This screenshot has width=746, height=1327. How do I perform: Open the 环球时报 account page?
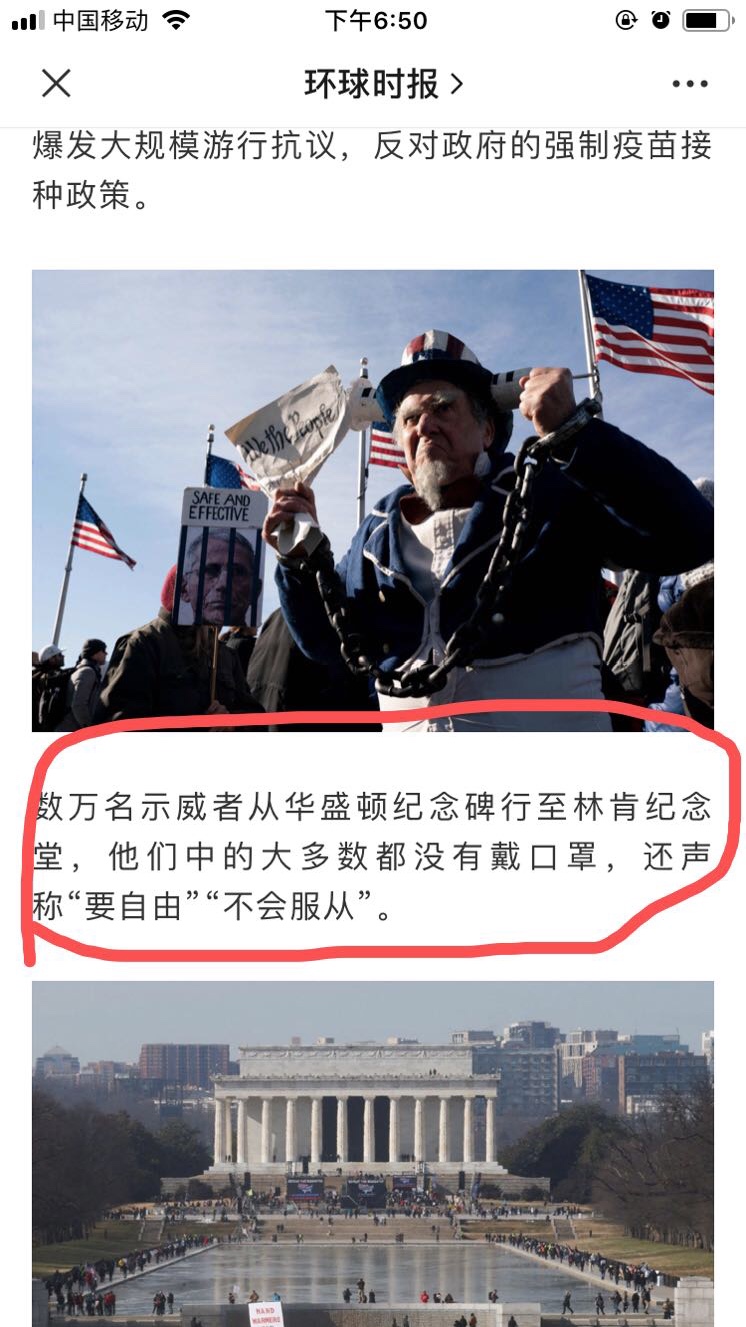383,84
